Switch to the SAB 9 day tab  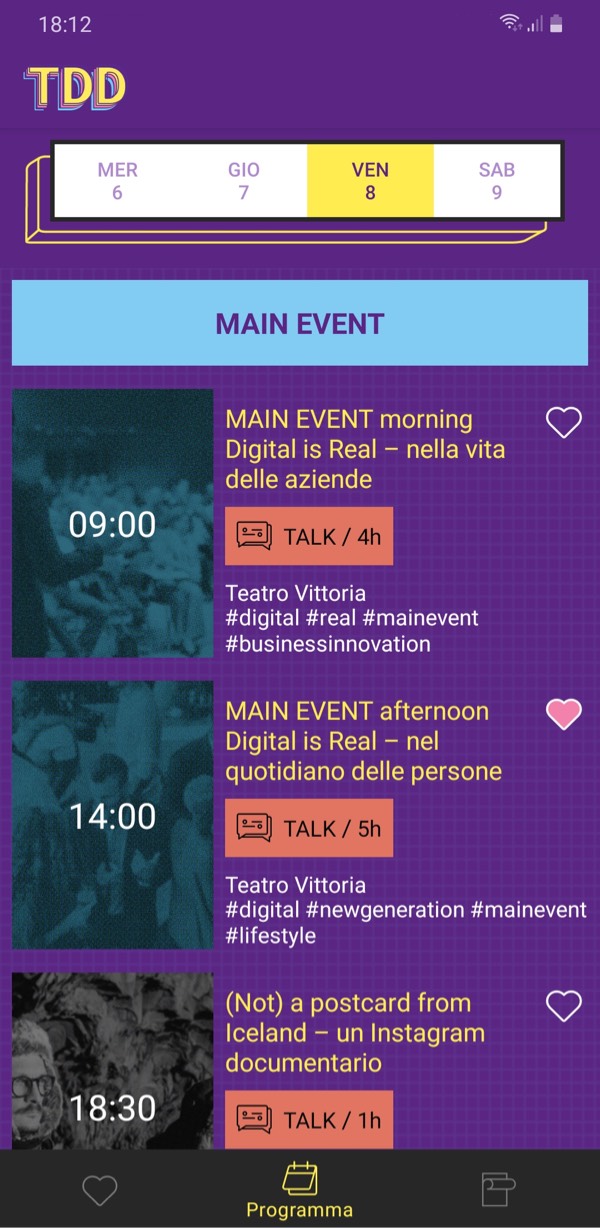(x=496, y=181)
